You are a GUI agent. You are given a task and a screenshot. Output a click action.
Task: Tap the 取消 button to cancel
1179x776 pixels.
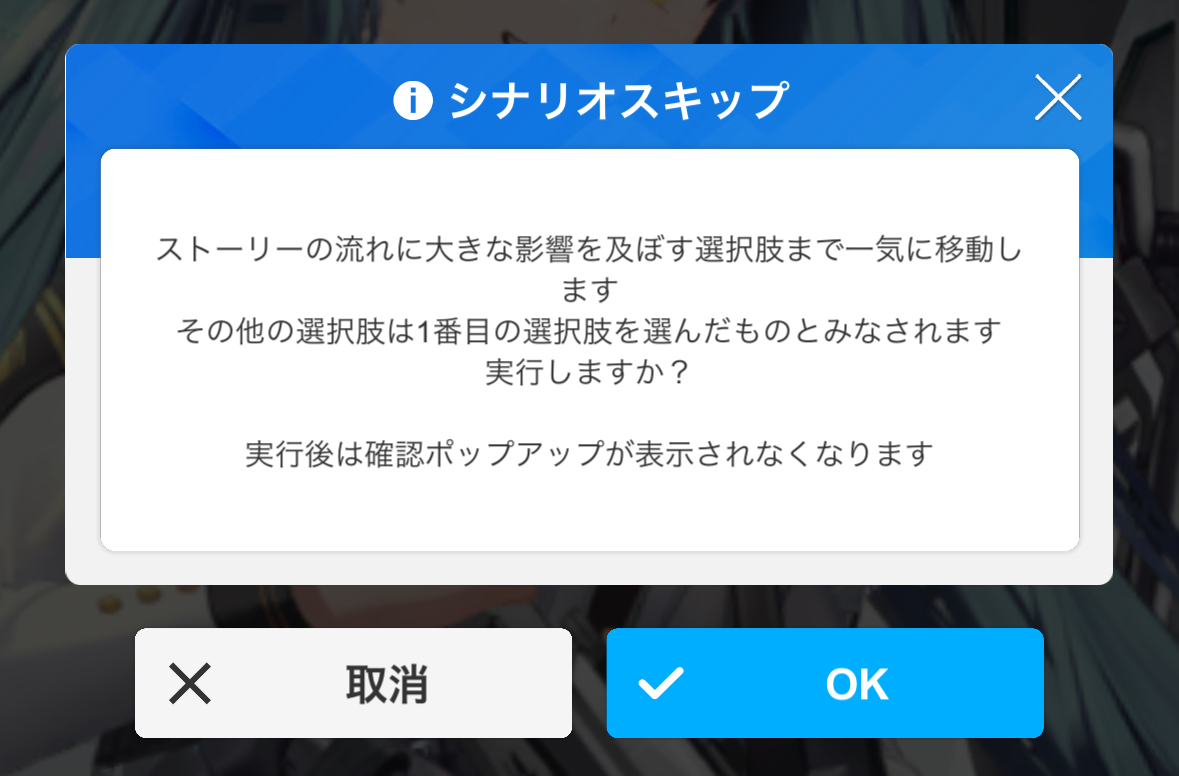click(x=353, y=684)
